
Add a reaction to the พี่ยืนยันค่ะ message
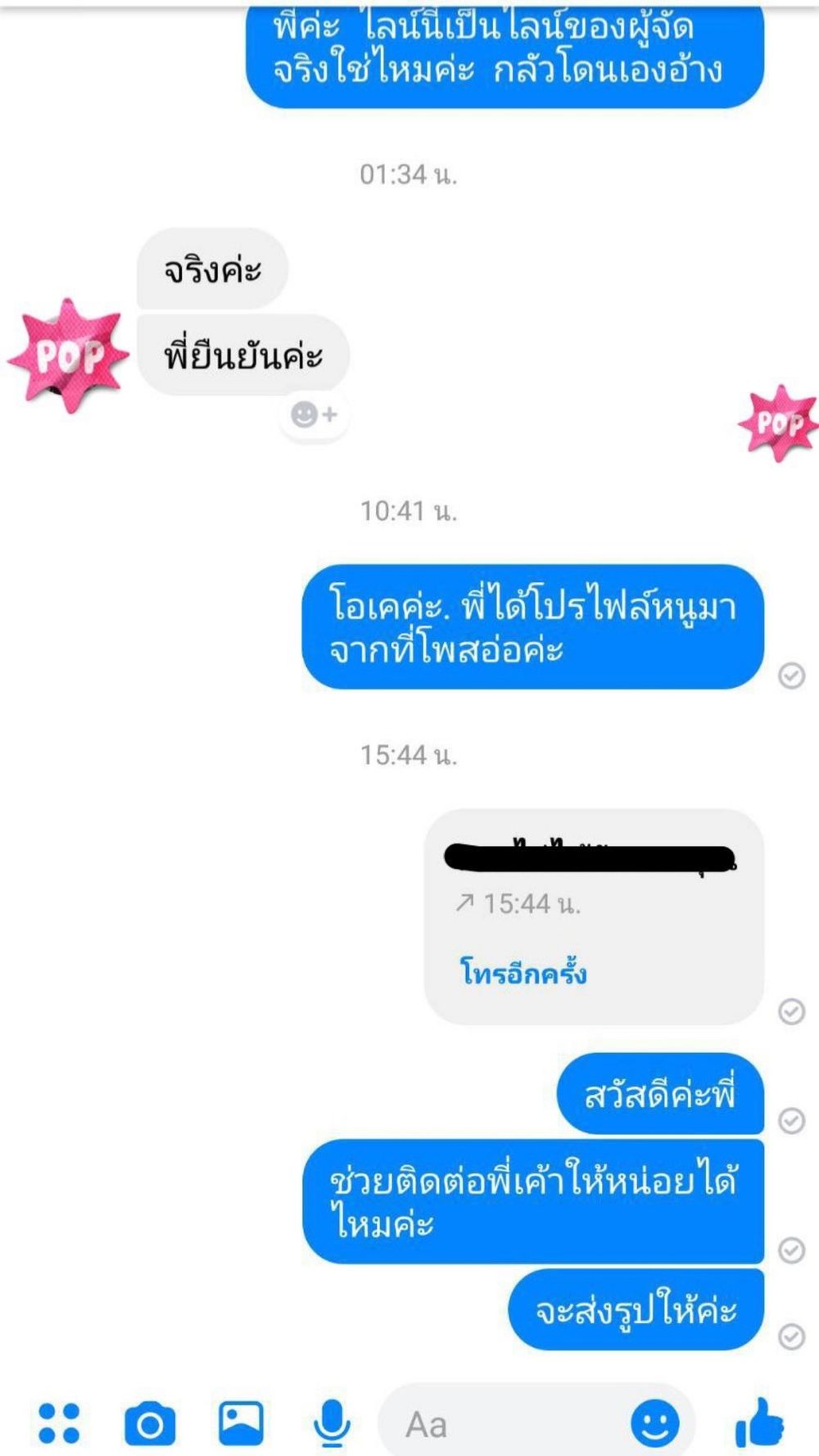click(x=314, y=414)
